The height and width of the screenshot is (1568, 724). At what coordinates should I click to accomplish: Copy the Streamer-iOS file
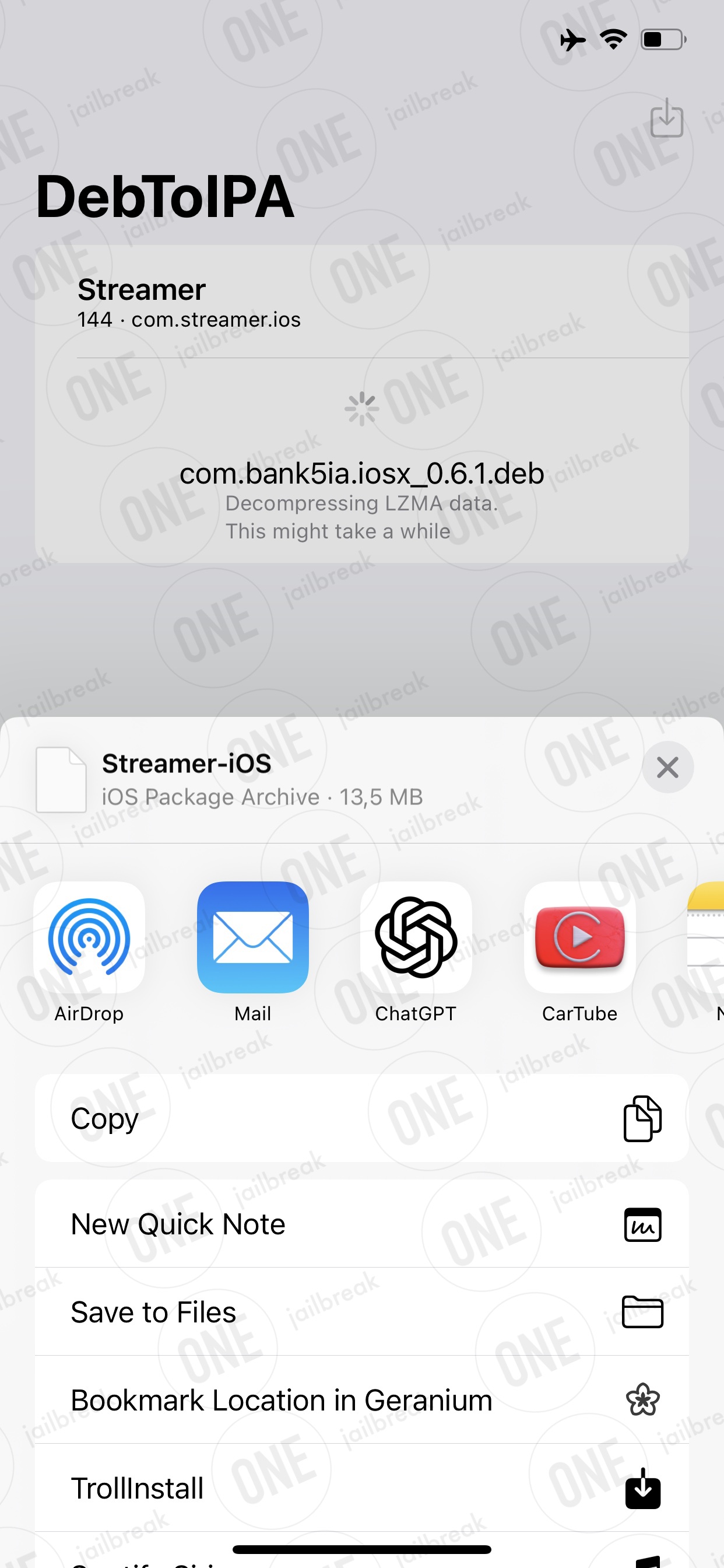(362, 1118)
